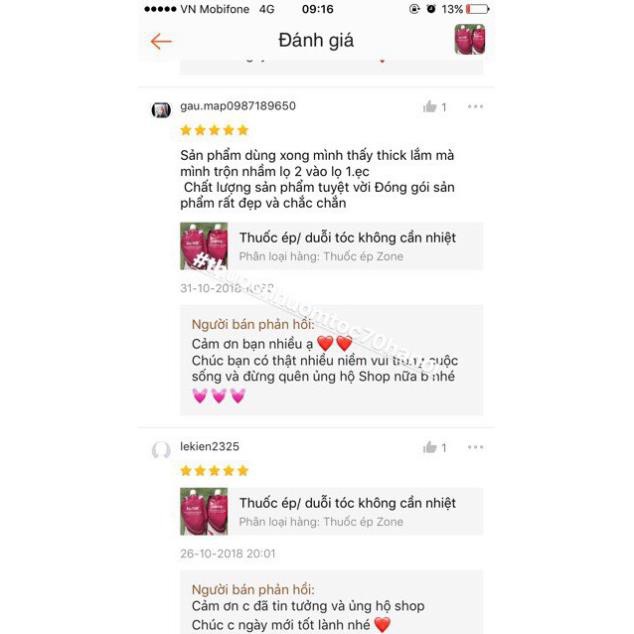Like the review by lekien2325
The image size is (634, 634).
[x=430, y=448]
